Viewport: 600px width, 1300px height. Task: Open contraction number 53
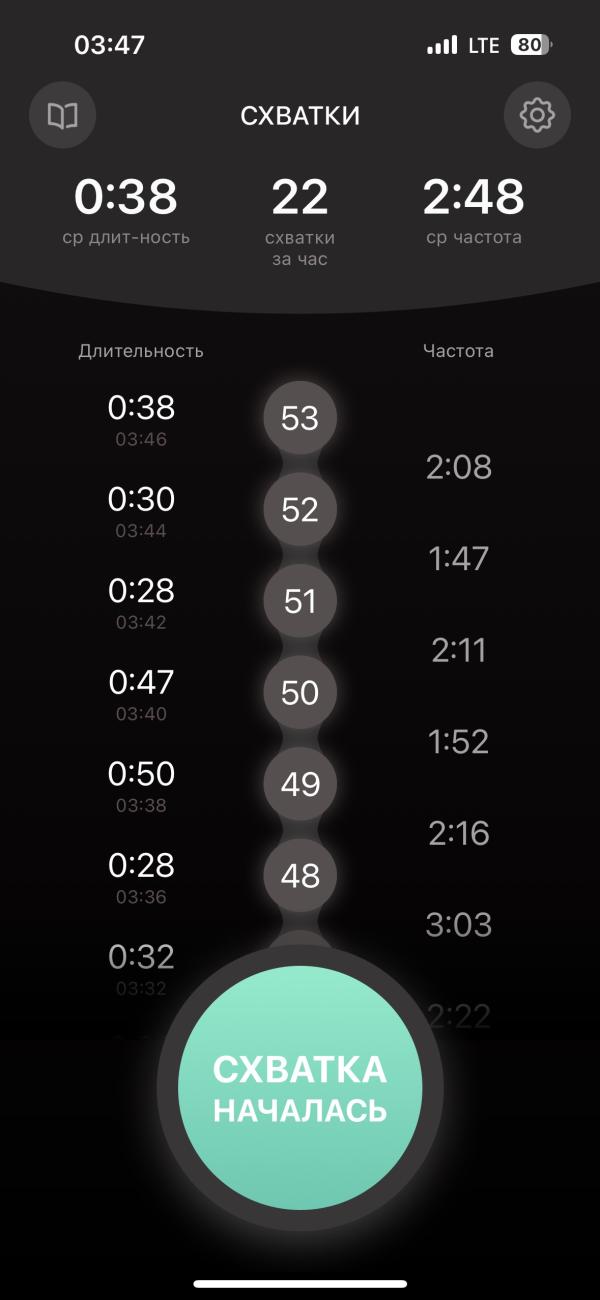click(x=300, y=418)
